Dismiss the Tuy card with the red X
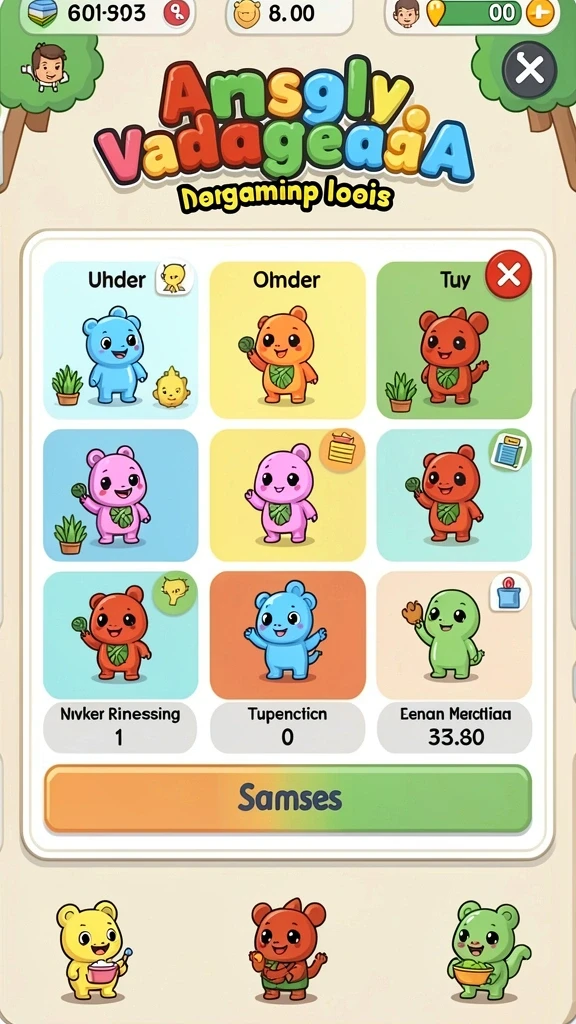 point(508,274)
